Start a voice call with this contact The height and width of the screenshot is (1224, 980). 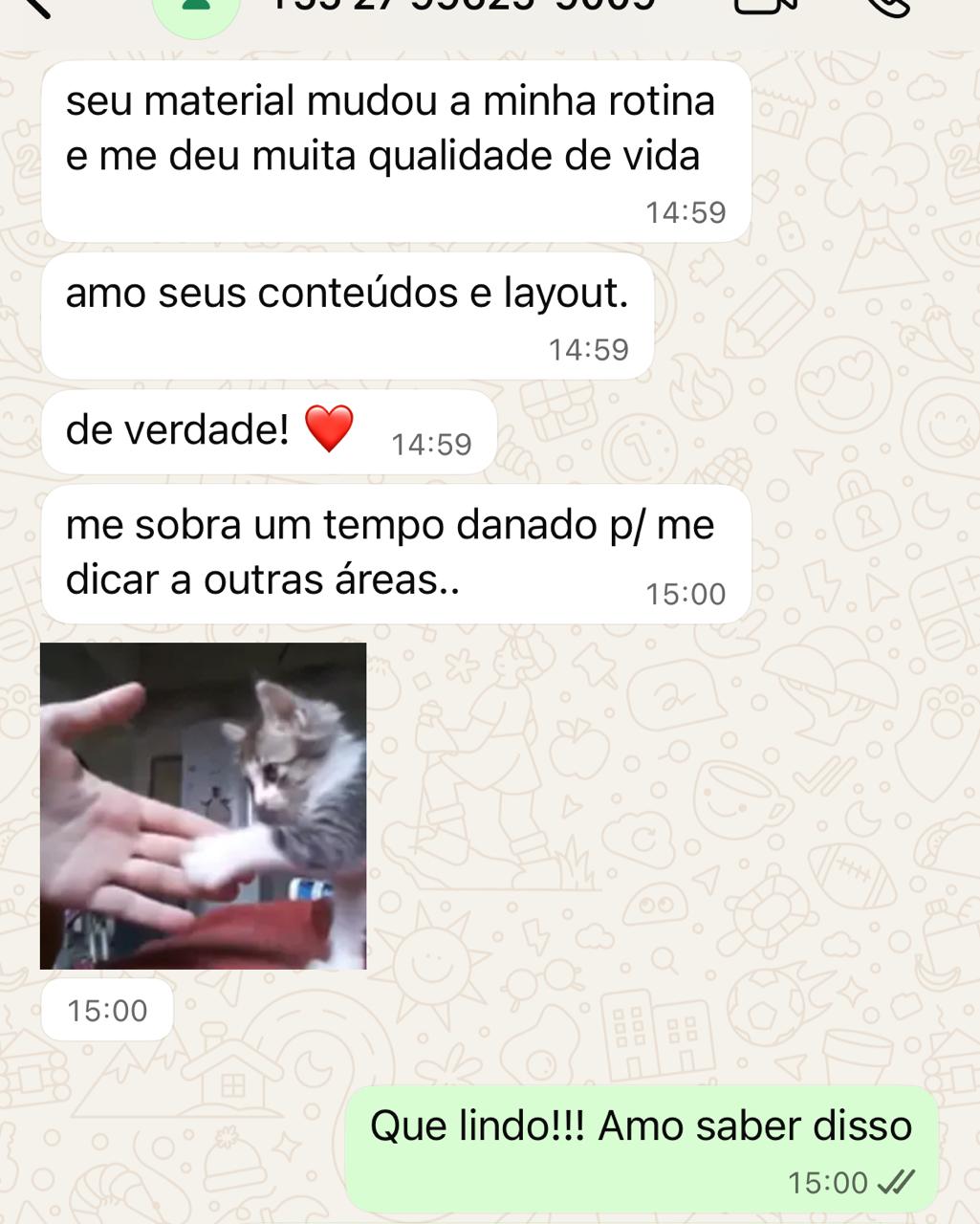888,6
